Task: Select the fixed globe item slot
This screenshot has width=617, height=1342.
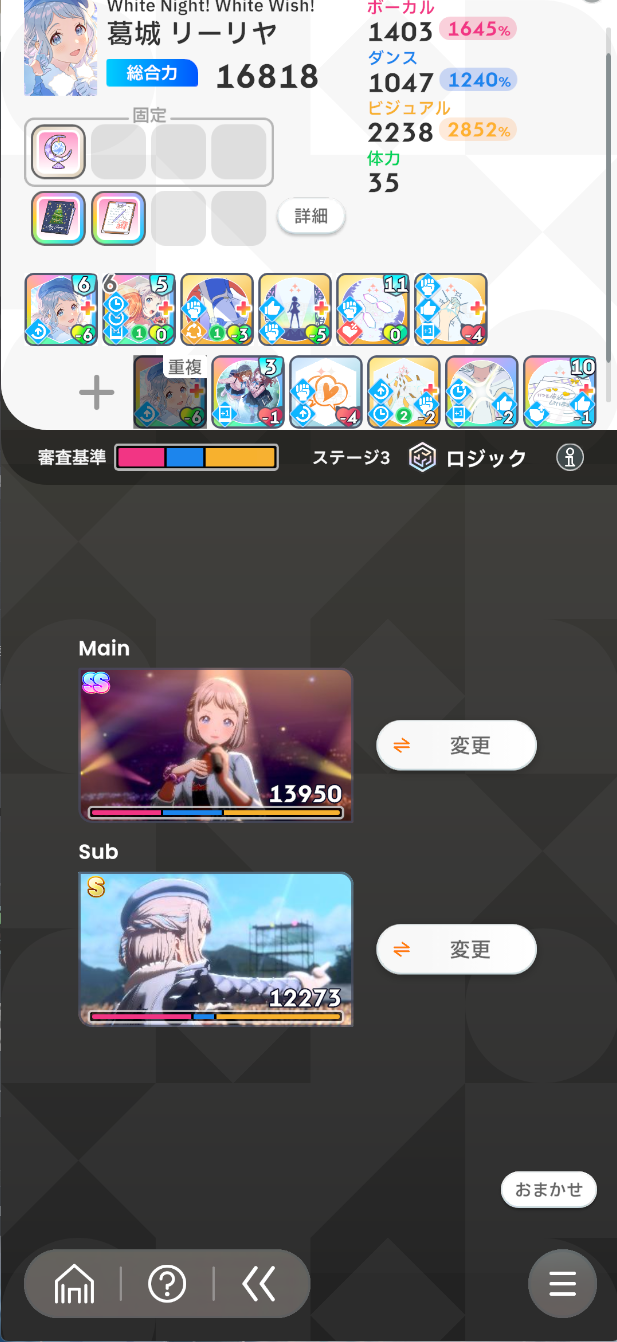Action: coord(58,152)
